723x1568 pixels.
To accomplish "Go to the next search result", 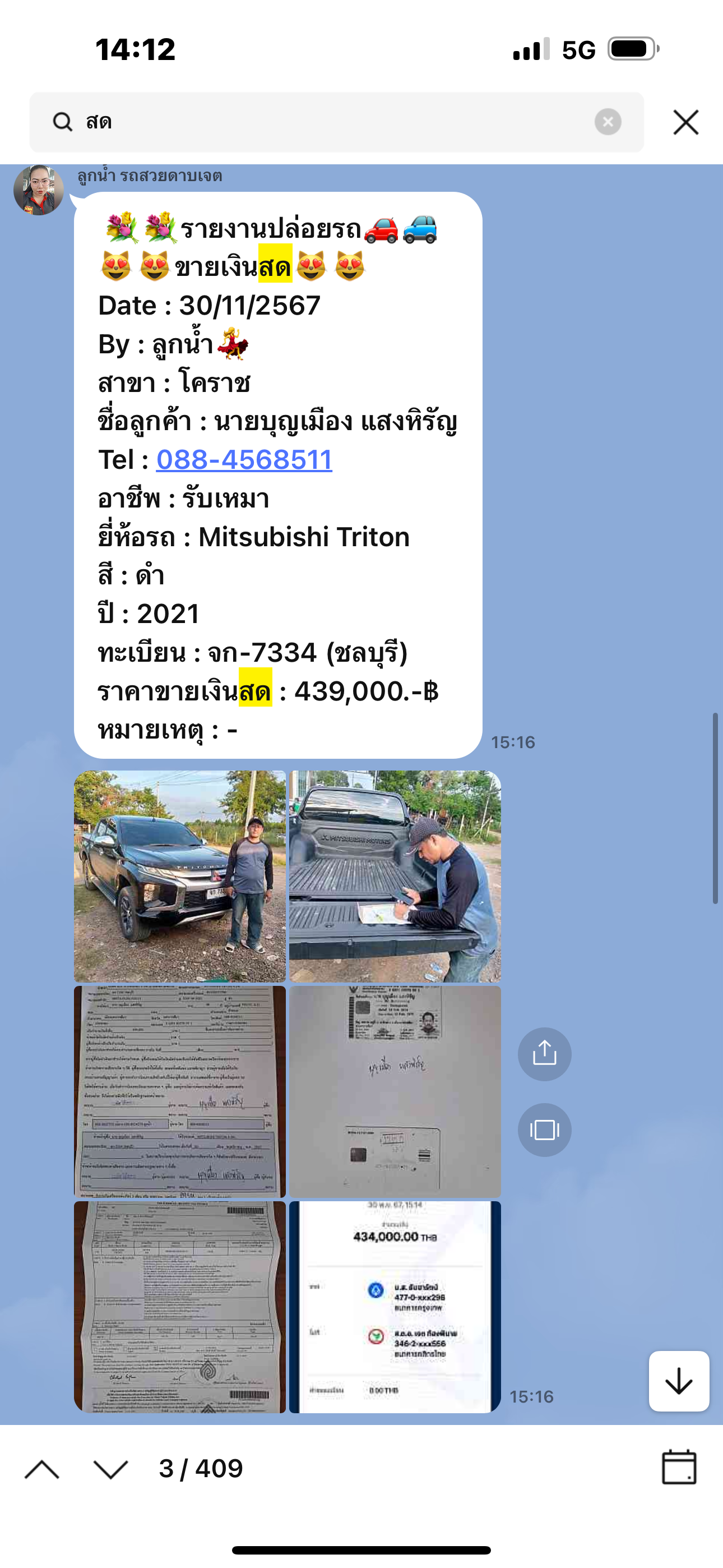I will point(111,1469).
